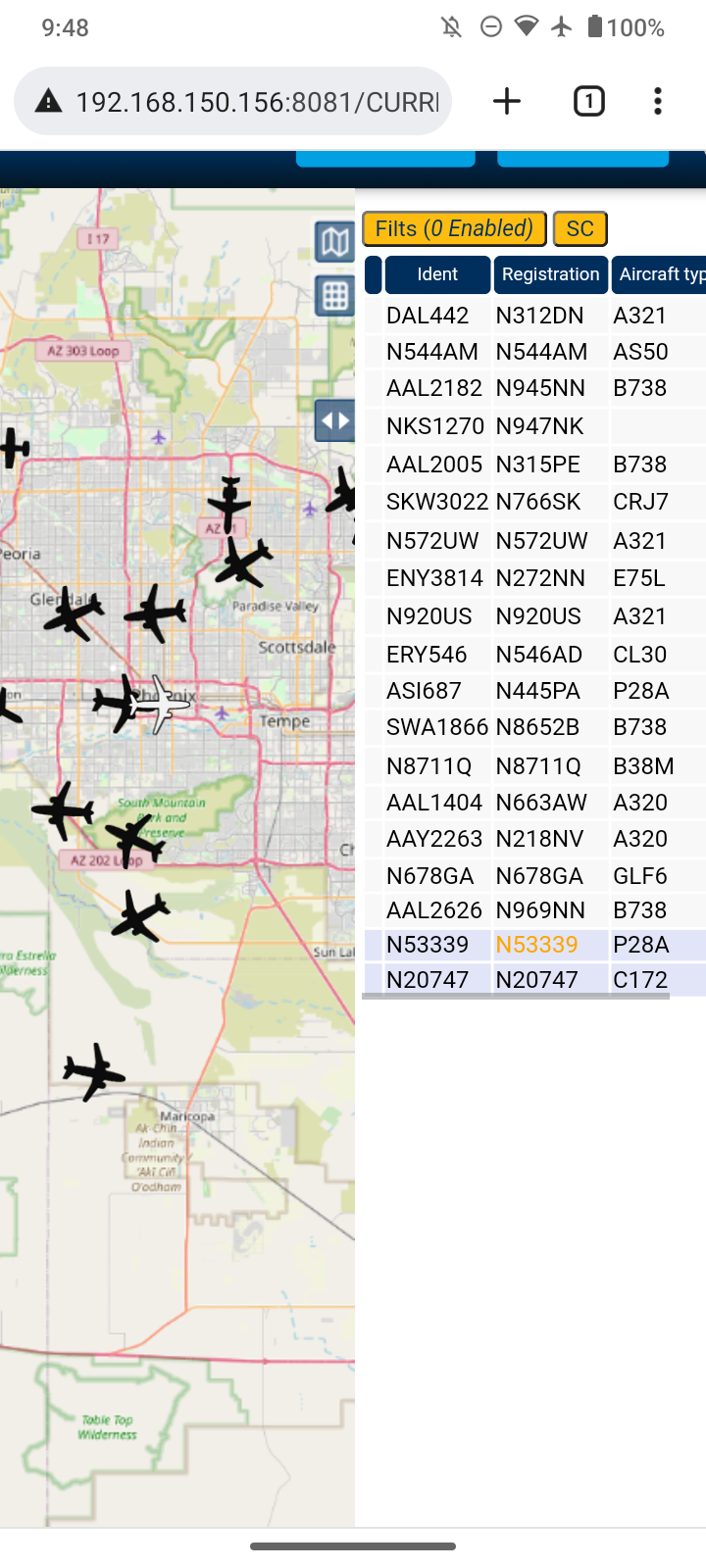Sort by the Aircraft type column
The image size is (706, 1568).
pyautogui.click(x=659, y=274)
